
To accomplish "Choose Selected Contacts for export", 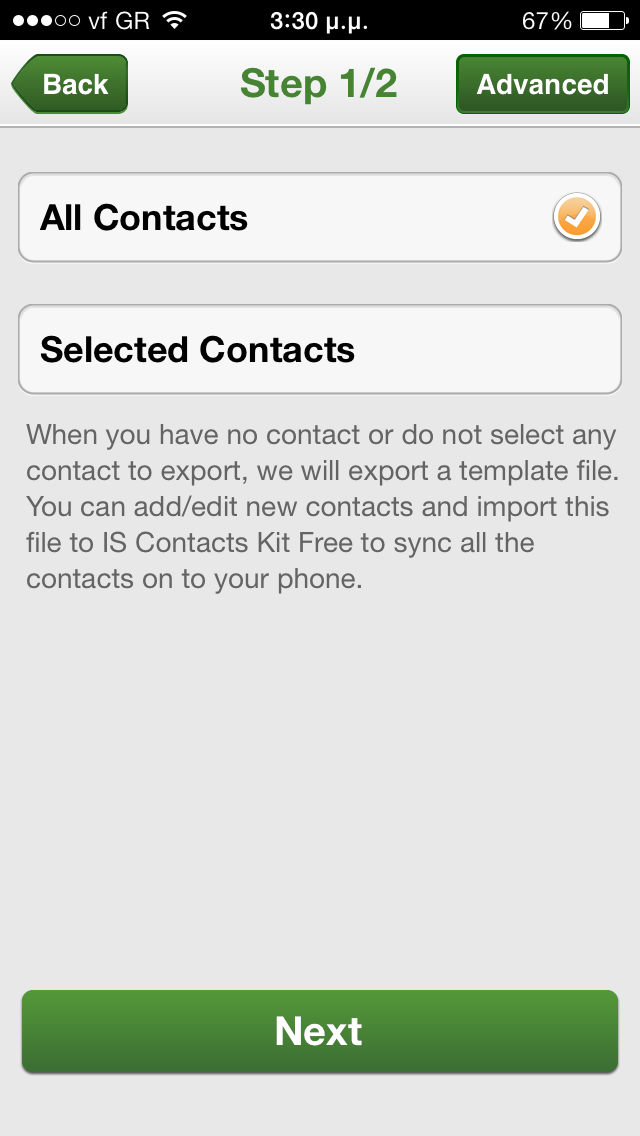I will click(x=320, y=349).
